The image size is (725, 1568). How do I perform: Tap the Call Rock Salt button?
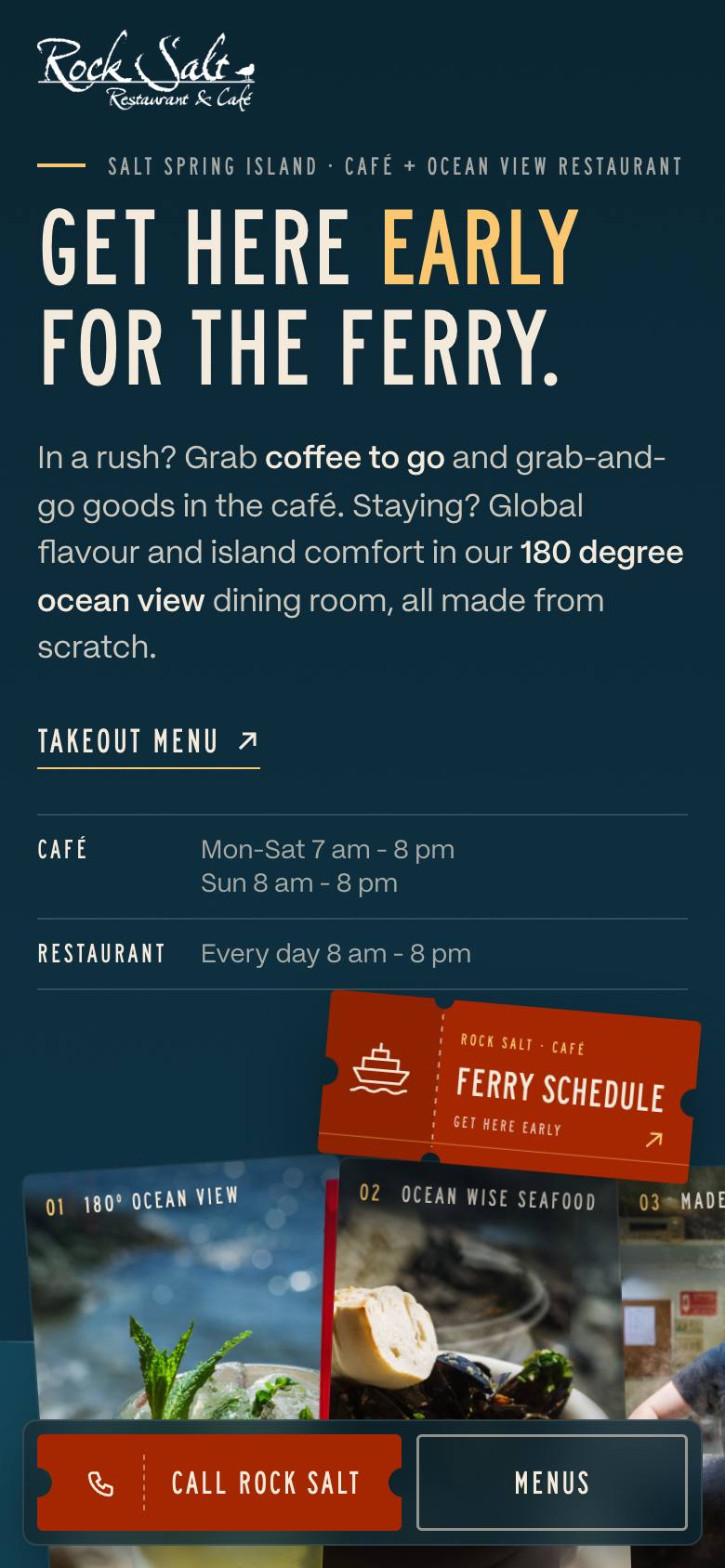[x=219, y=1483]
